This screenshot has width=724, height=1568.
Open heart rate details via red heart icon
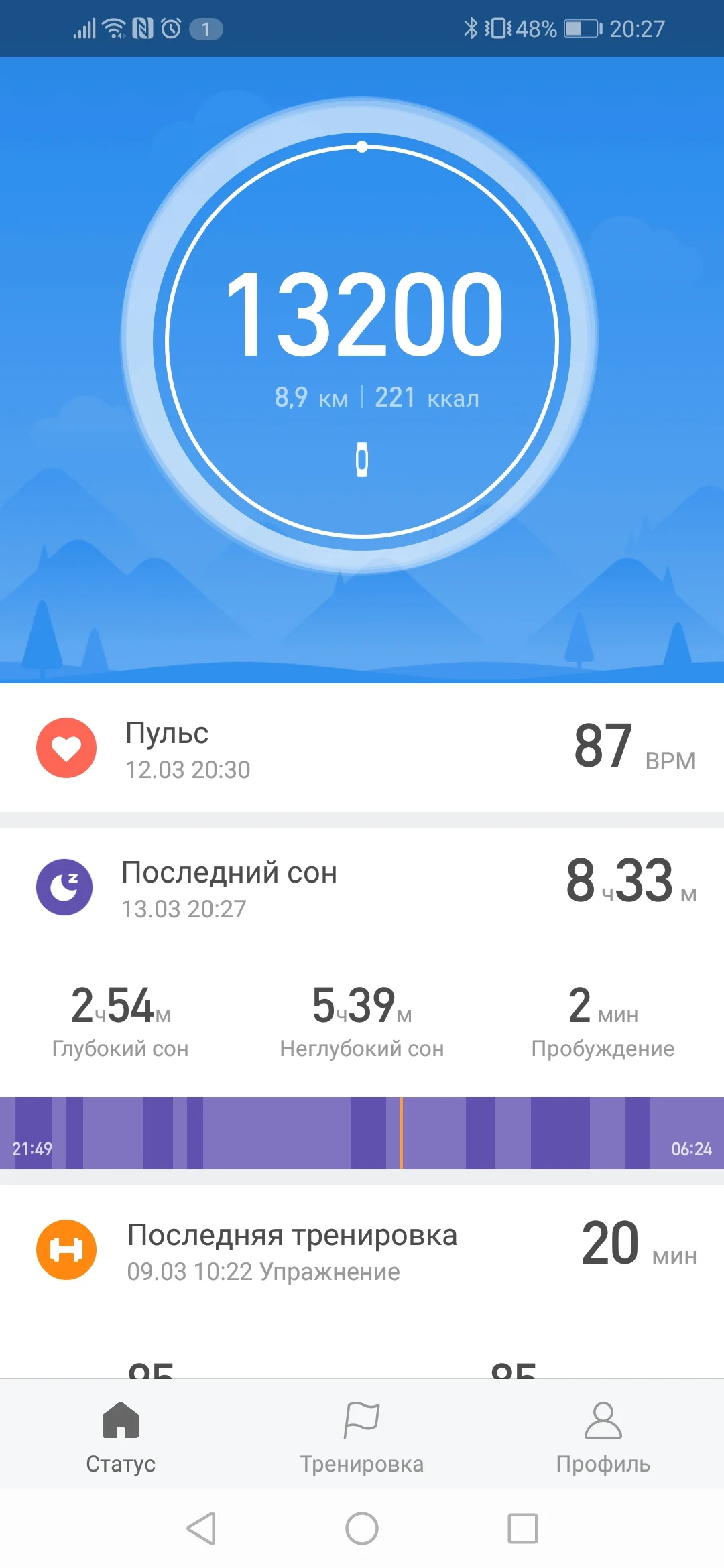point(66,748)
